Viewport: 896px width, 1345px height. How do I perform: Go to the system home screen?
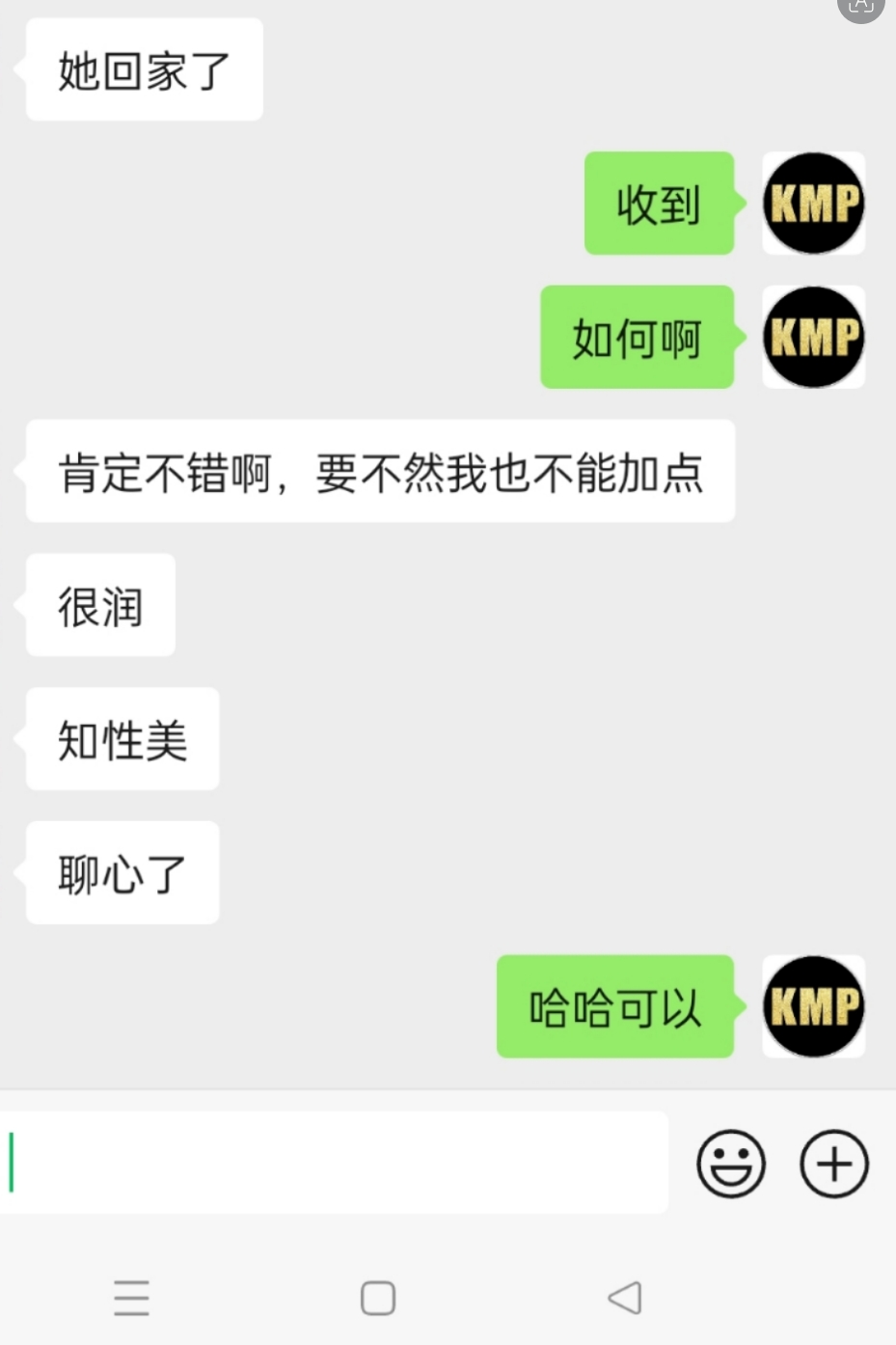tap(378, 1298)
